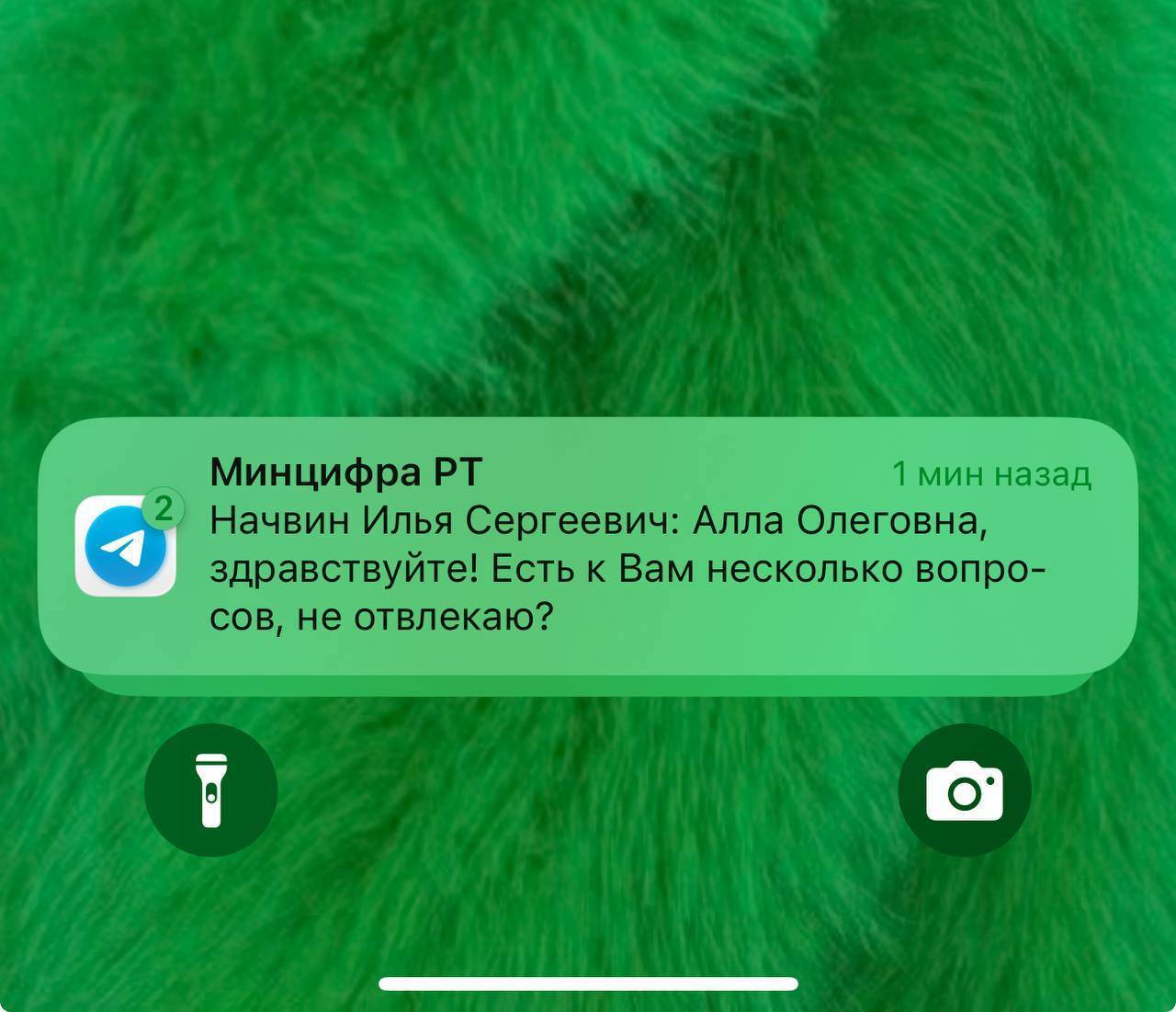Viewport: 1176px width, 1012px height.
Task: Launch the camera from lock screen
Action: (964, 790)
